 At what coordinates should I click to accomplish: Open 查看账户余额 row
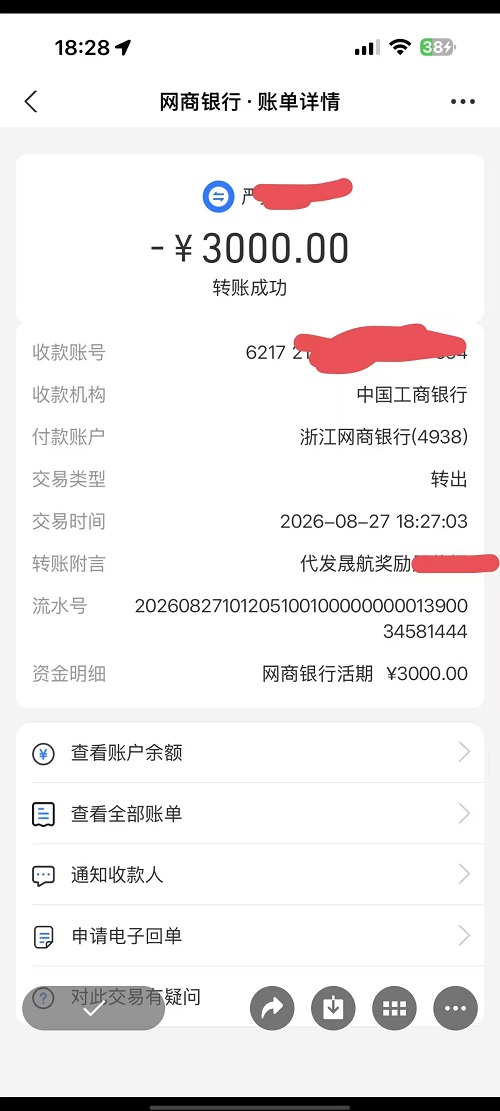pos(250,752)
